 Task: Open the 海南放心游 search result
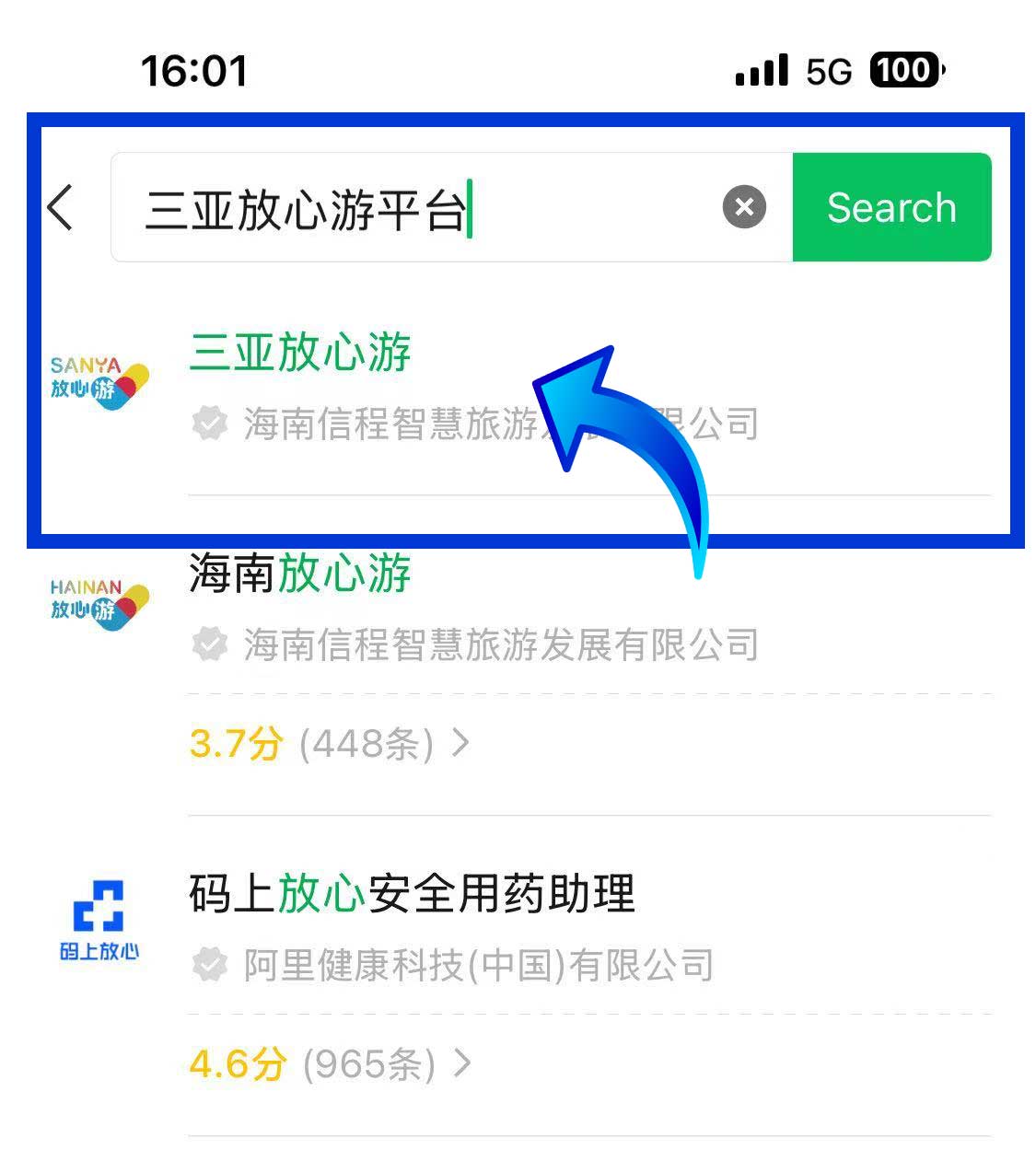300,575
